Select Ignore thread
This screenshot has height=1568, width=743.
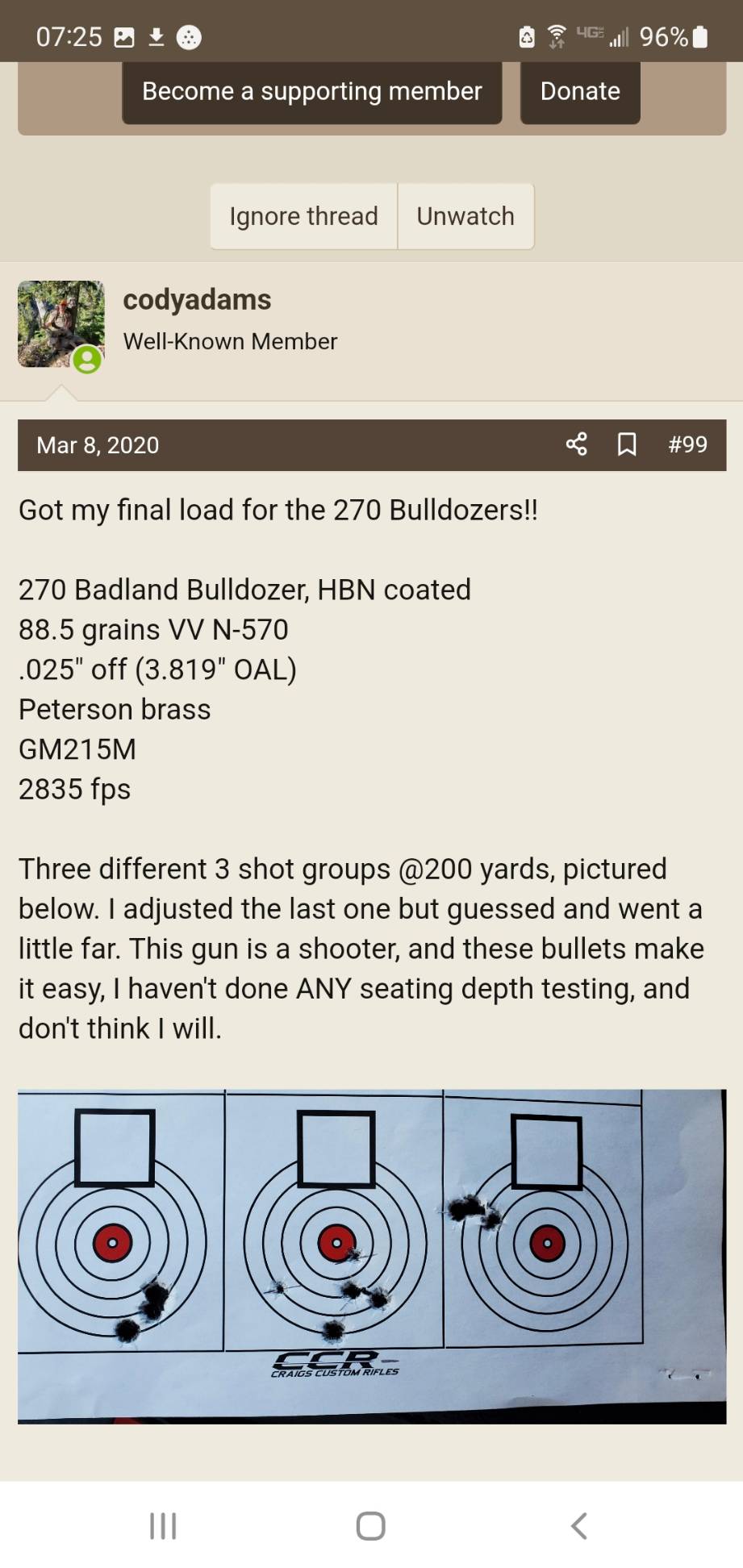point(303,216)
